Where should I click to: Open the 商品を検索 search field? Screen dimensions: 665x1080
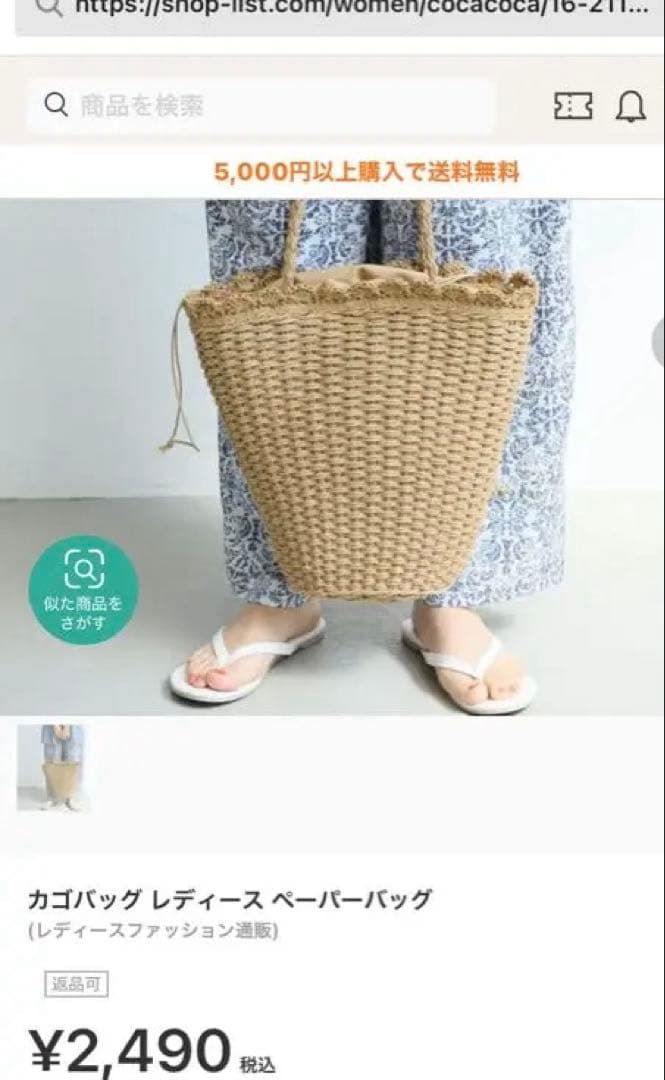pos(260,106)
